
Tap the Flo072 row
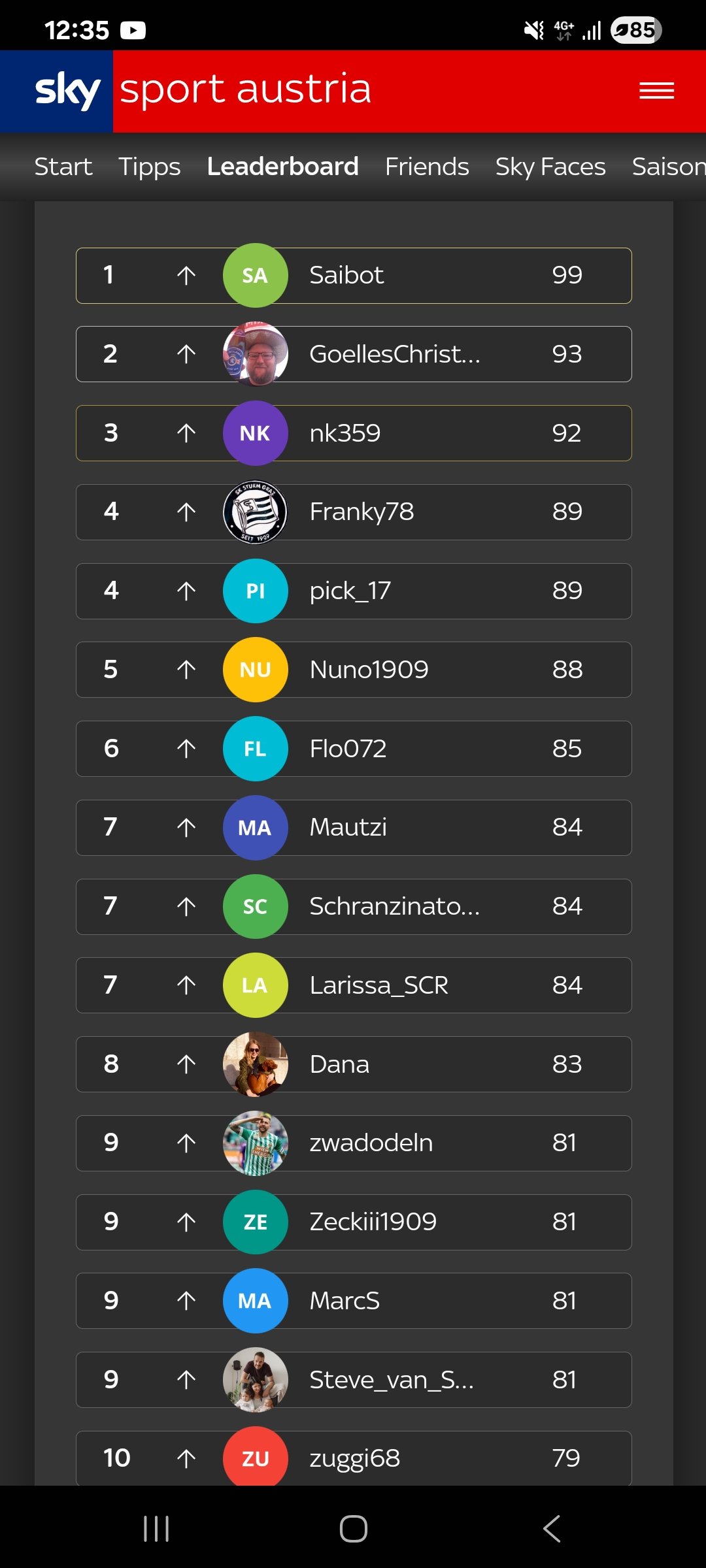[x=354, y=749]
